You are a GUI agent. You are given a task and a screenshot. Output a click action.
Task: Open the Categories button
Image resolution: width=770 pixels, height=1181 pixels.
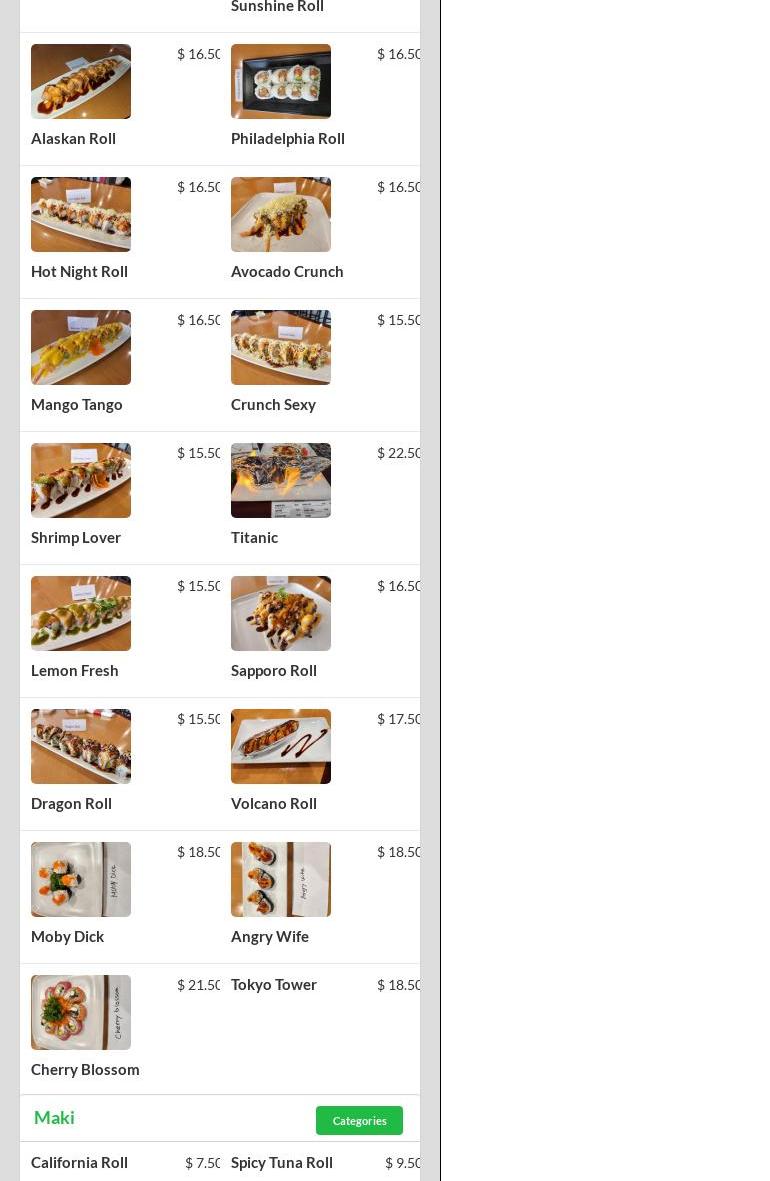(359, 1120)
